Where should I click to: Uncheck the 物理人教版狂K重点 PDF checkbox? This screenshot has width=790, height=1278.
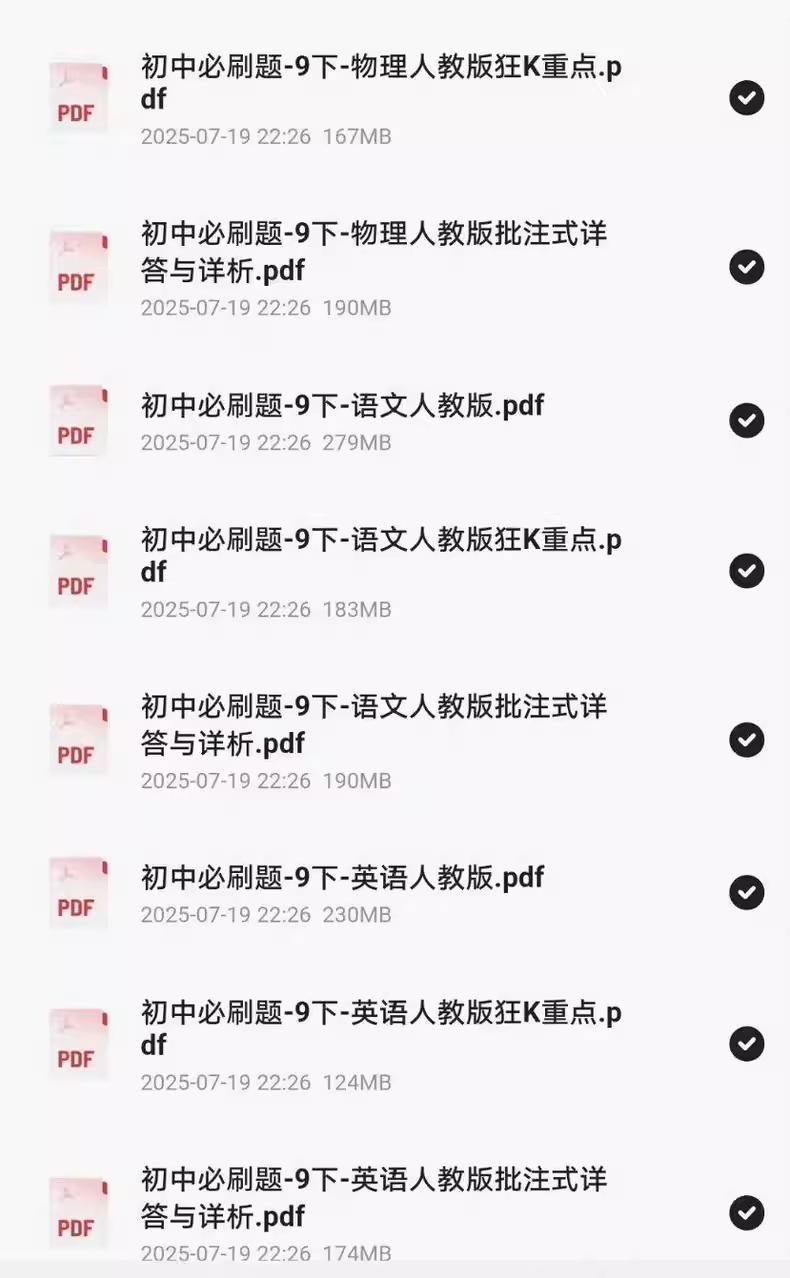click(x=746, y=98)
